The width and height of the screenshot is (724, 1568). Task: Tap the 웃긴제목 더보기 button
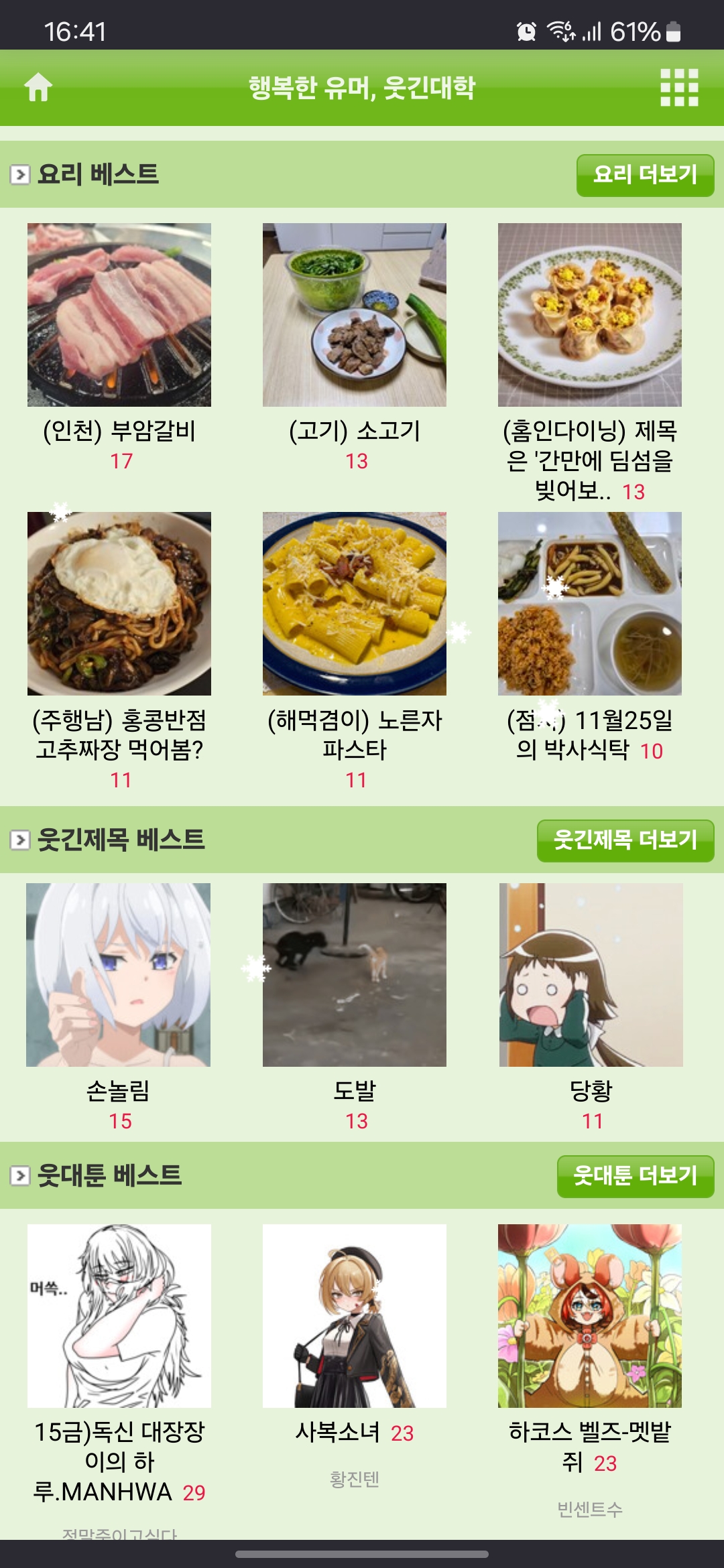click(625, 840)
